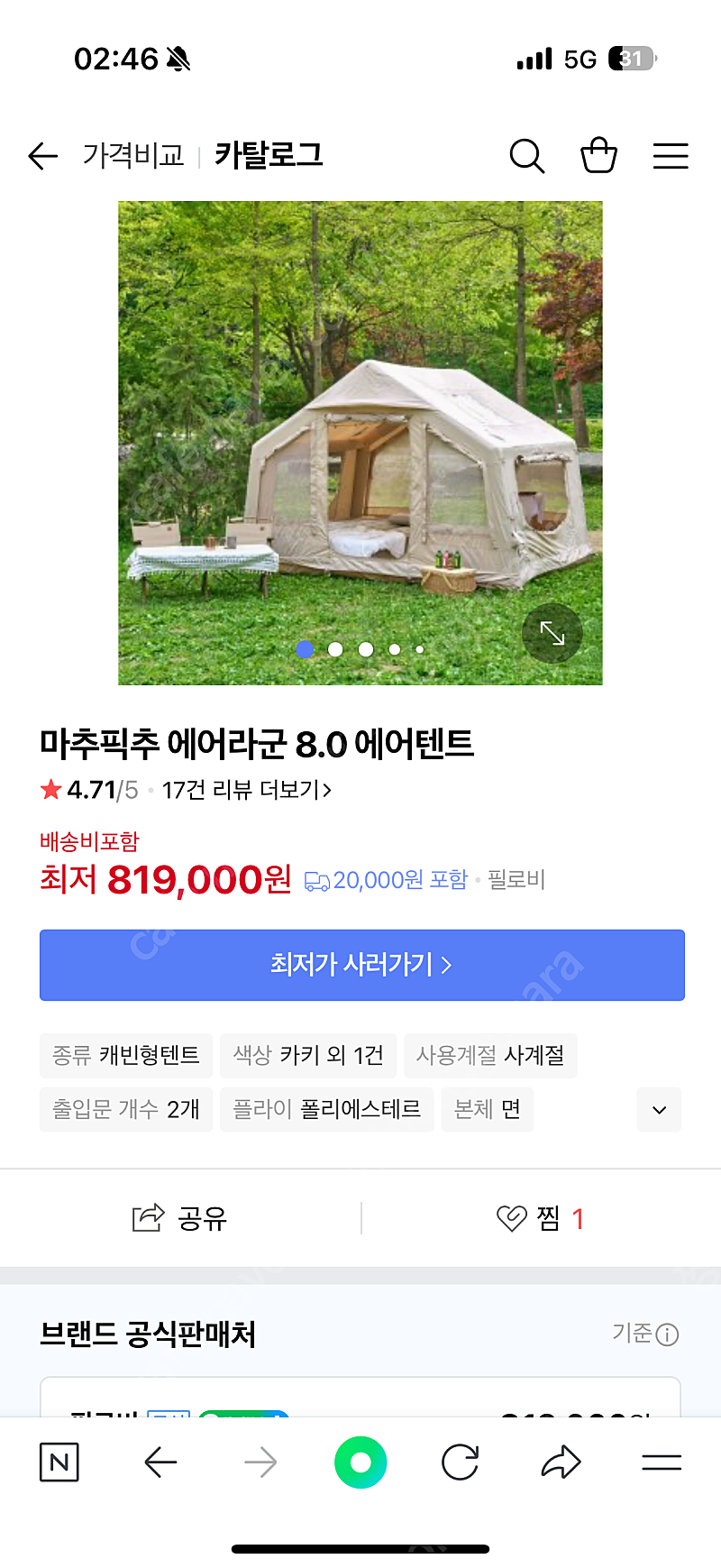Image resolution: width=721 pixels, height=1568 pixels.
Task: Open the 가격비교 link
Action: (133, 156)
